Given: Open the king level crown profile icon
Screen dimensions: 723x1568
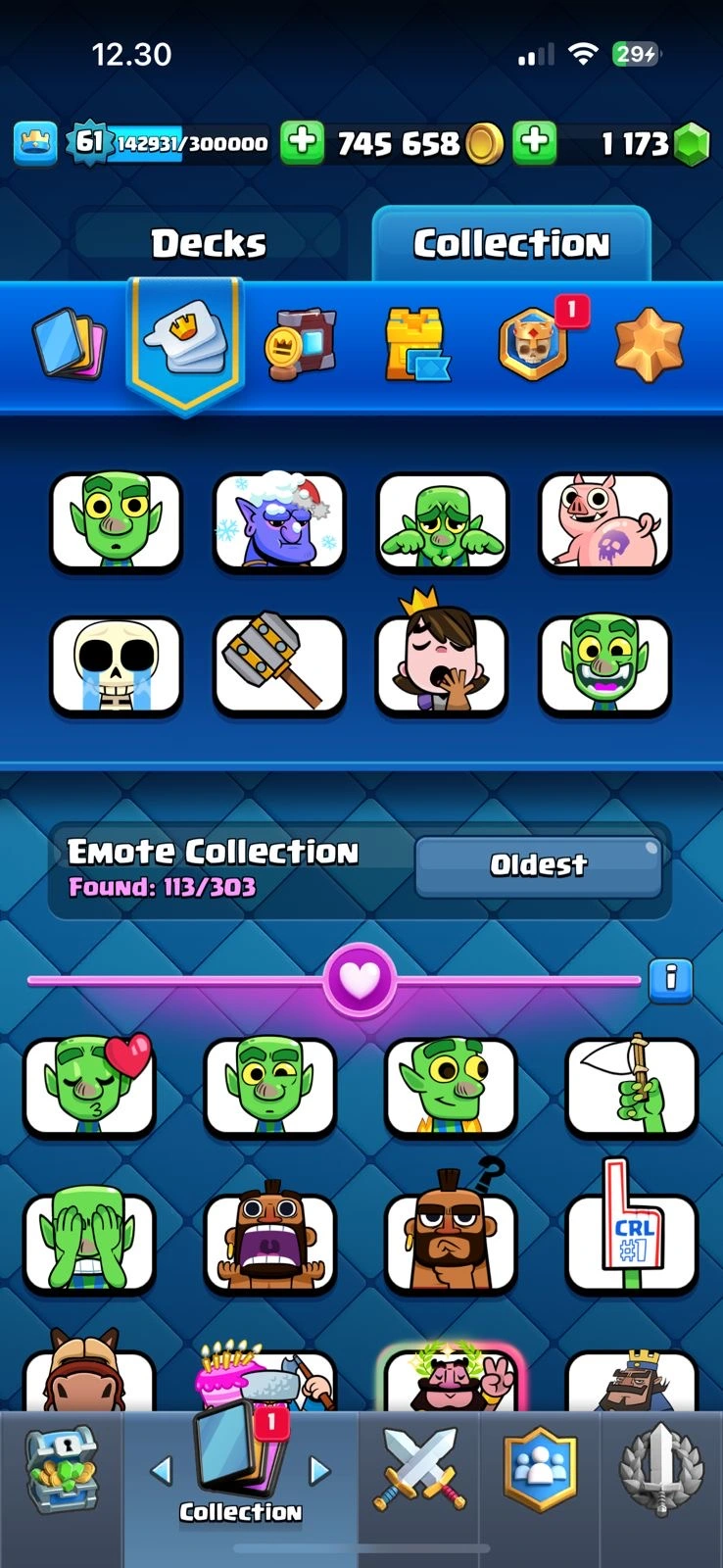Looking at the screenshot, I should [35, 143].
